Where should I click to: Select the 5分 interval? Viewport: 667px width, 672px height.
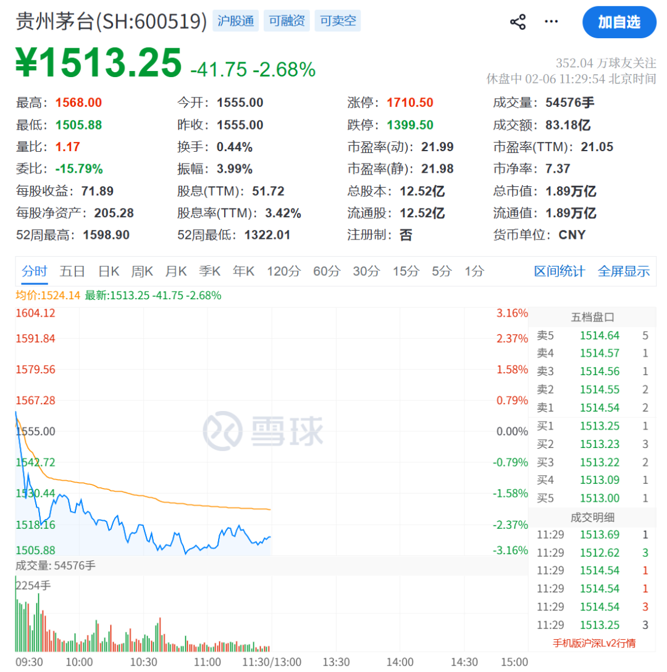pos(442,271)
